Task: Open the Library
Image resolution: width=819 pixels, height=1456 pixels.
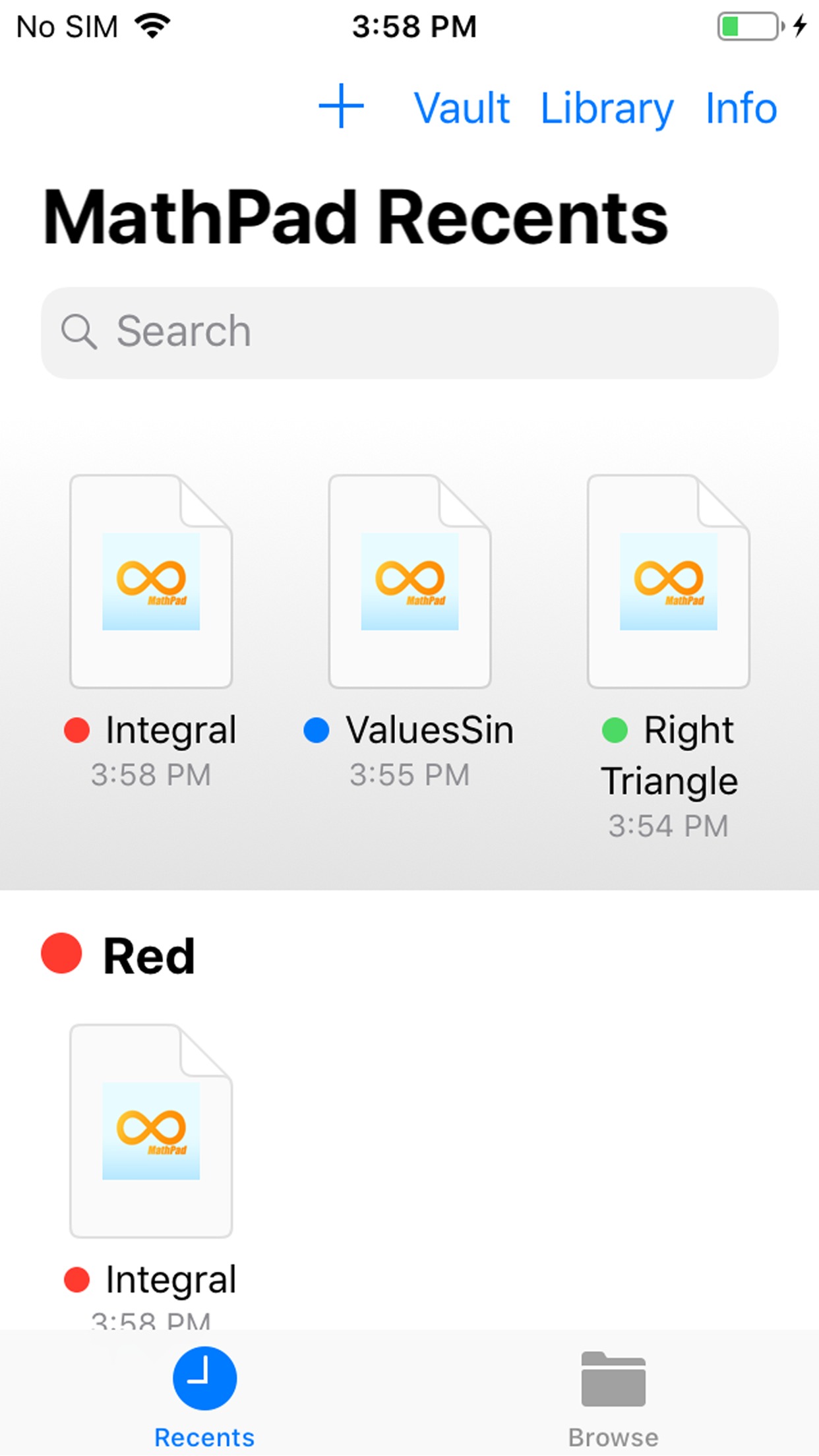Action: [x=607, y=107]
